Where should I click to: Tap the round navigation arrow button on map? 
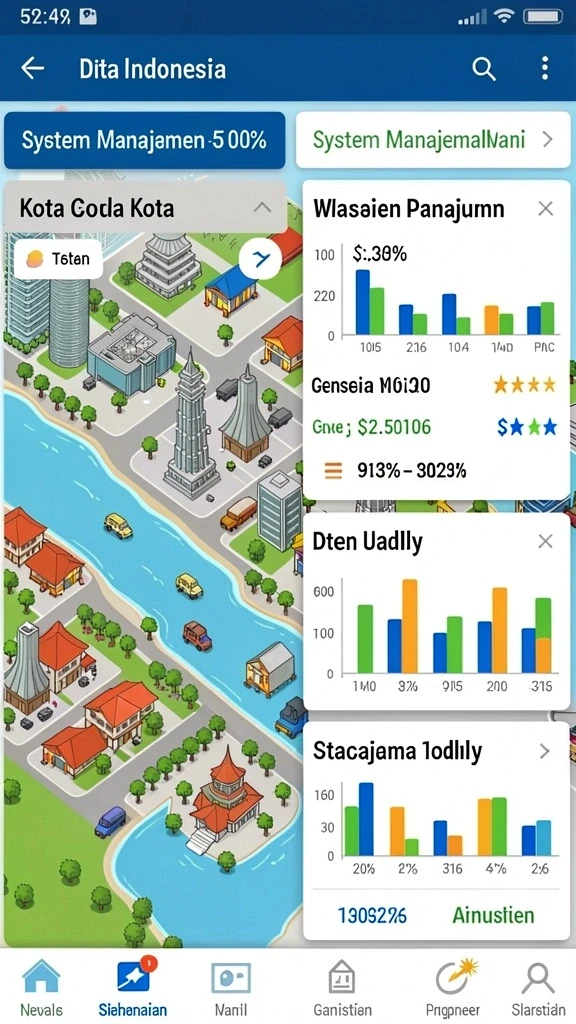261,260
